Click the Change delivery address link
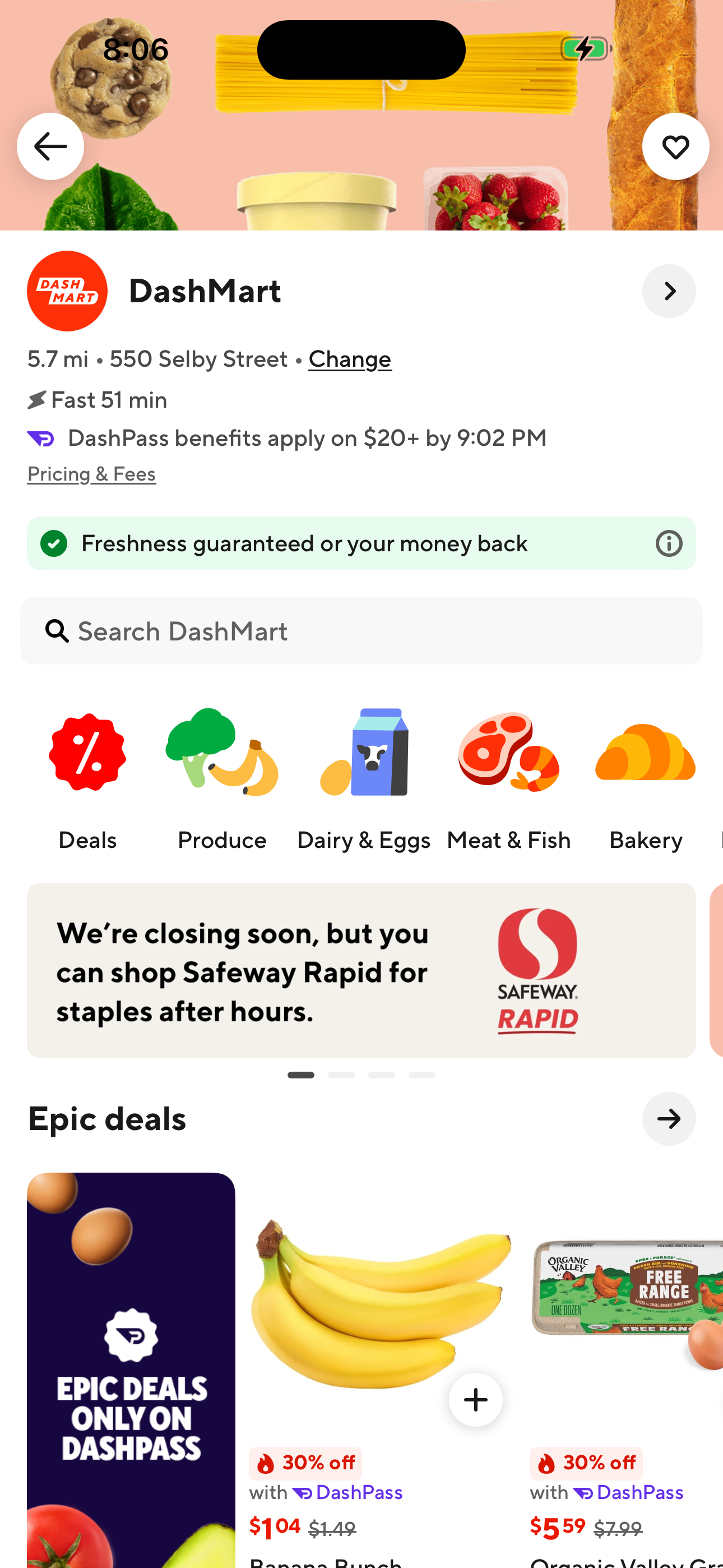723x1568 pixels. tap(350, 358)
